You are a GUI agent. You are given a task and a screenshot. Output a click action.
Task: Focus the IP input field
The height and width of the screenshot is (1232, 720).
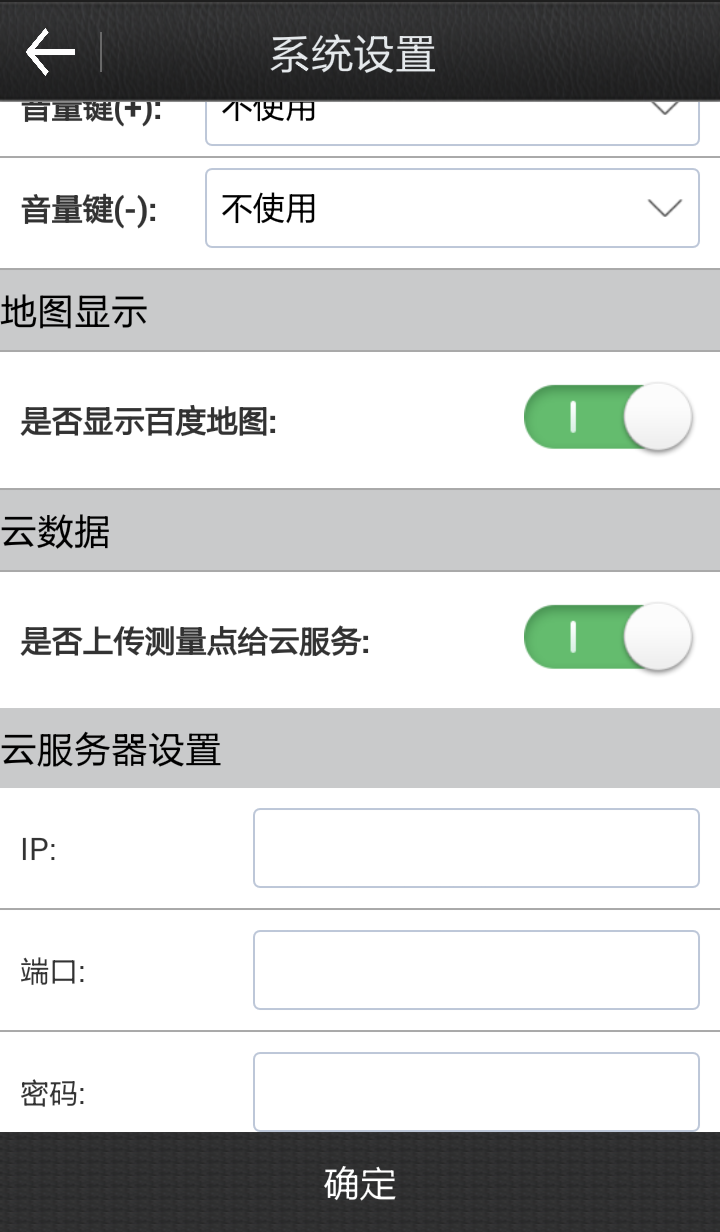tap(476, 848)
